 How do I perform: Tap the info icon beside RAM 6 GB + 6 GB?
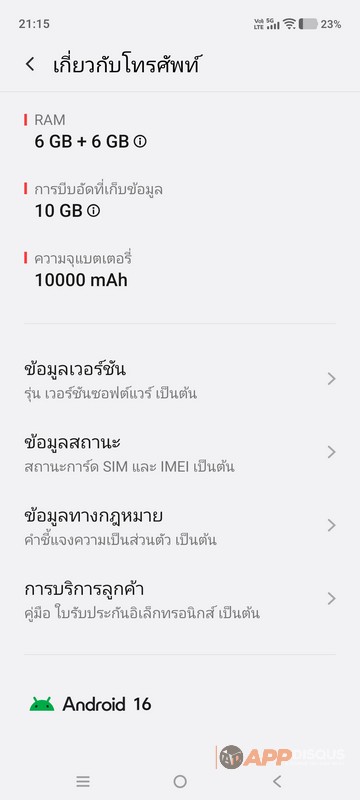(x=140, y=141)
